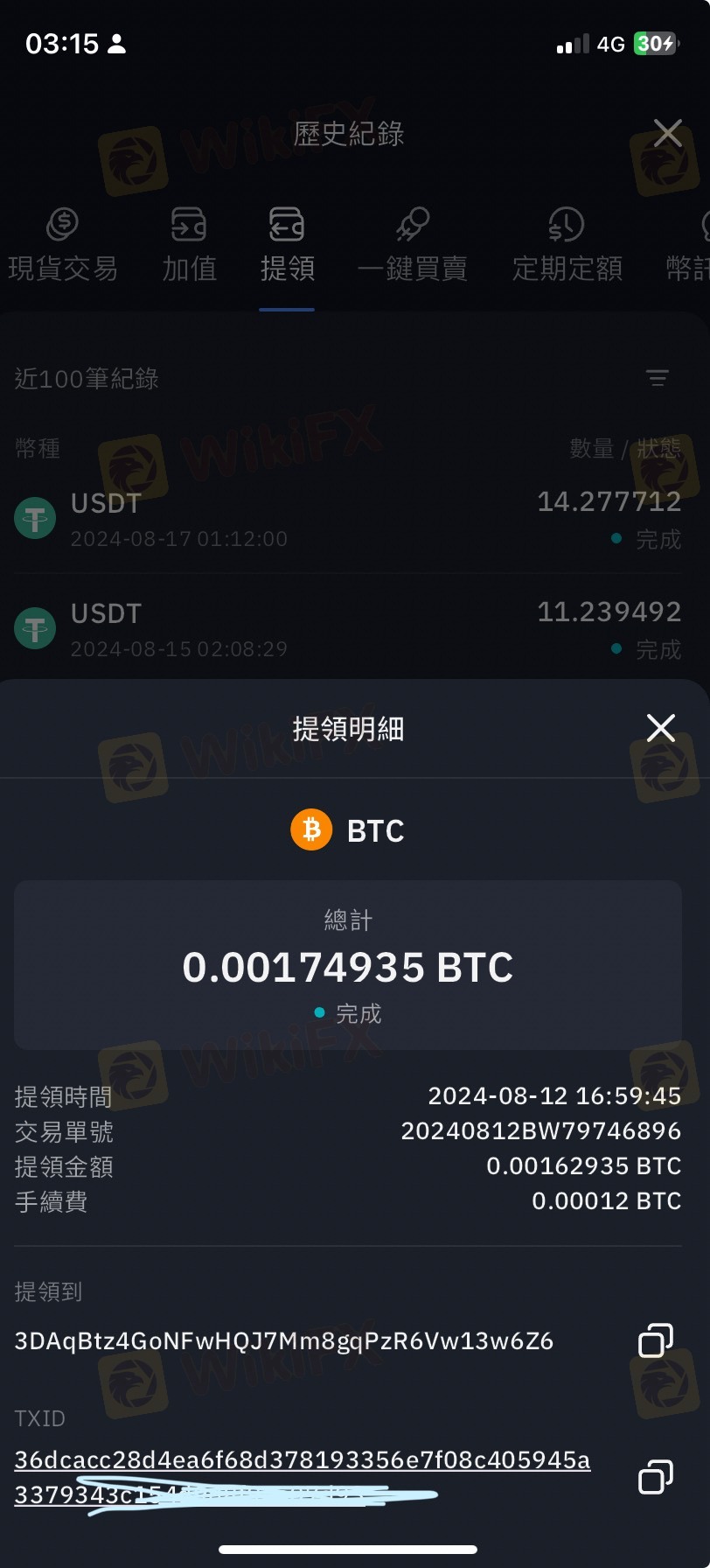Copy the TXID hash
Screen dimensions: 710x1568
click(656, 1477)
